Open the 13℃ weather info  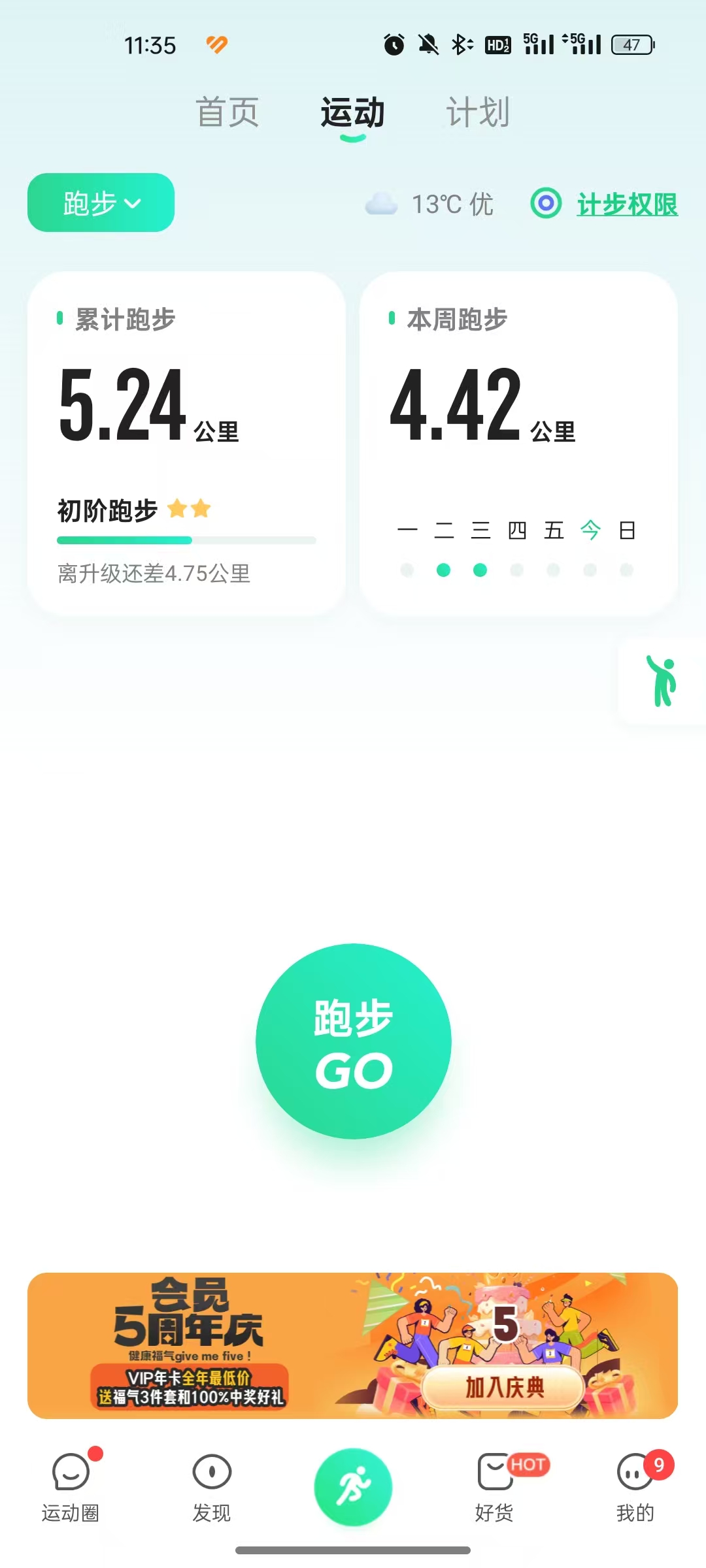coord(430,204)
